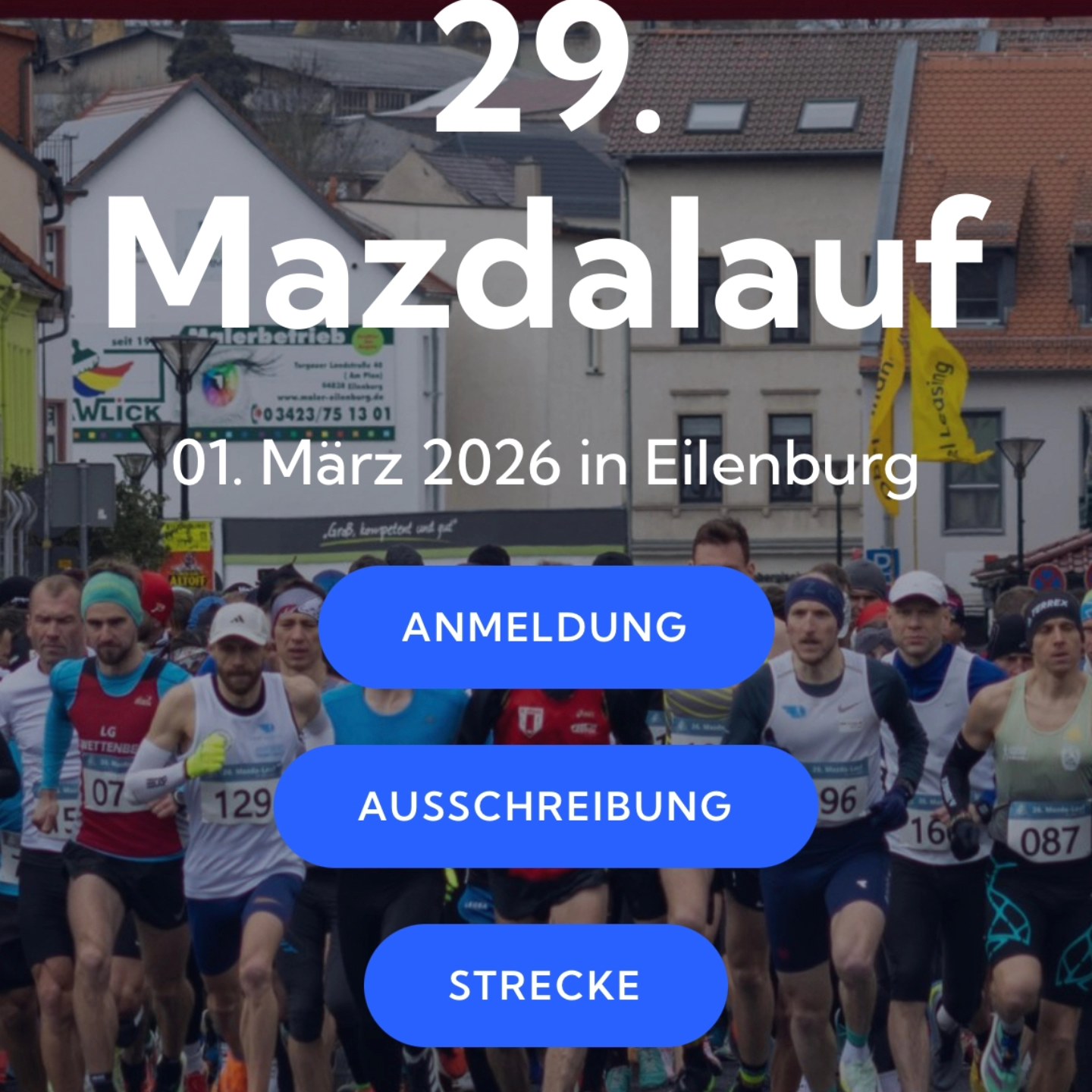The image size is (1092, 1092).
Task: Open the Anmeldung registration button
Action: [545, 627]
